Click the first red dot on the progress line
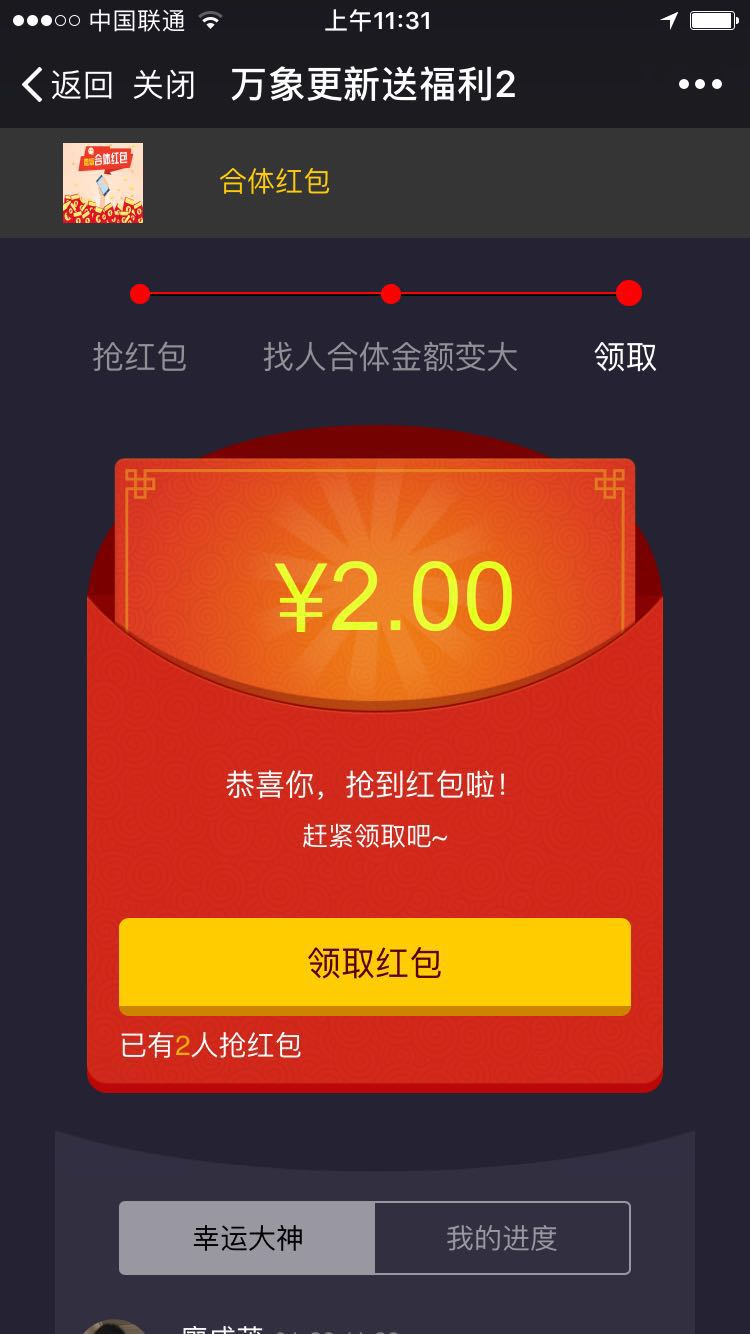750x1334 pixels. [140, 294]
